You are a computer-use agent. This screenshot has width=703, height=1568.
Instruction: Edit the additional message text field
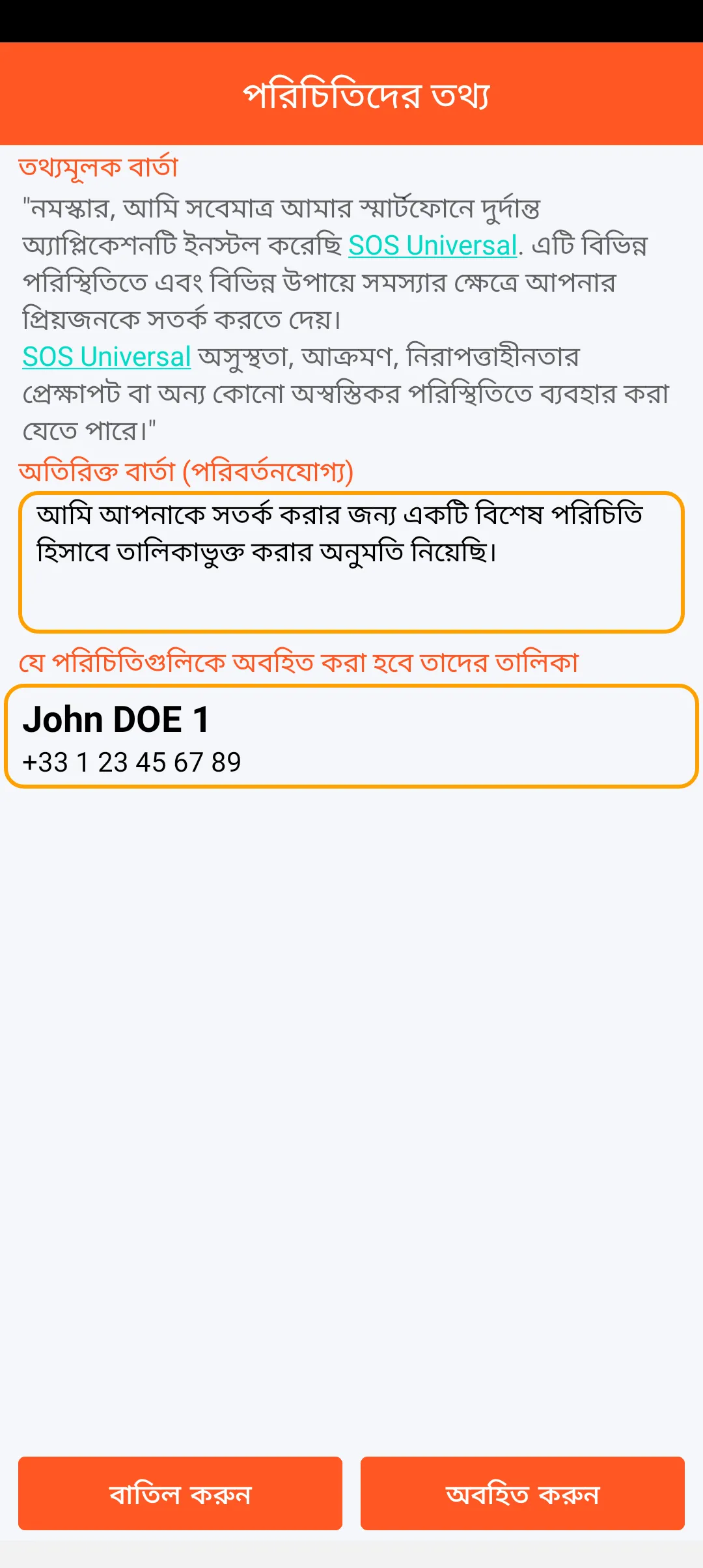pyautogui.click(x=351, y=562)
